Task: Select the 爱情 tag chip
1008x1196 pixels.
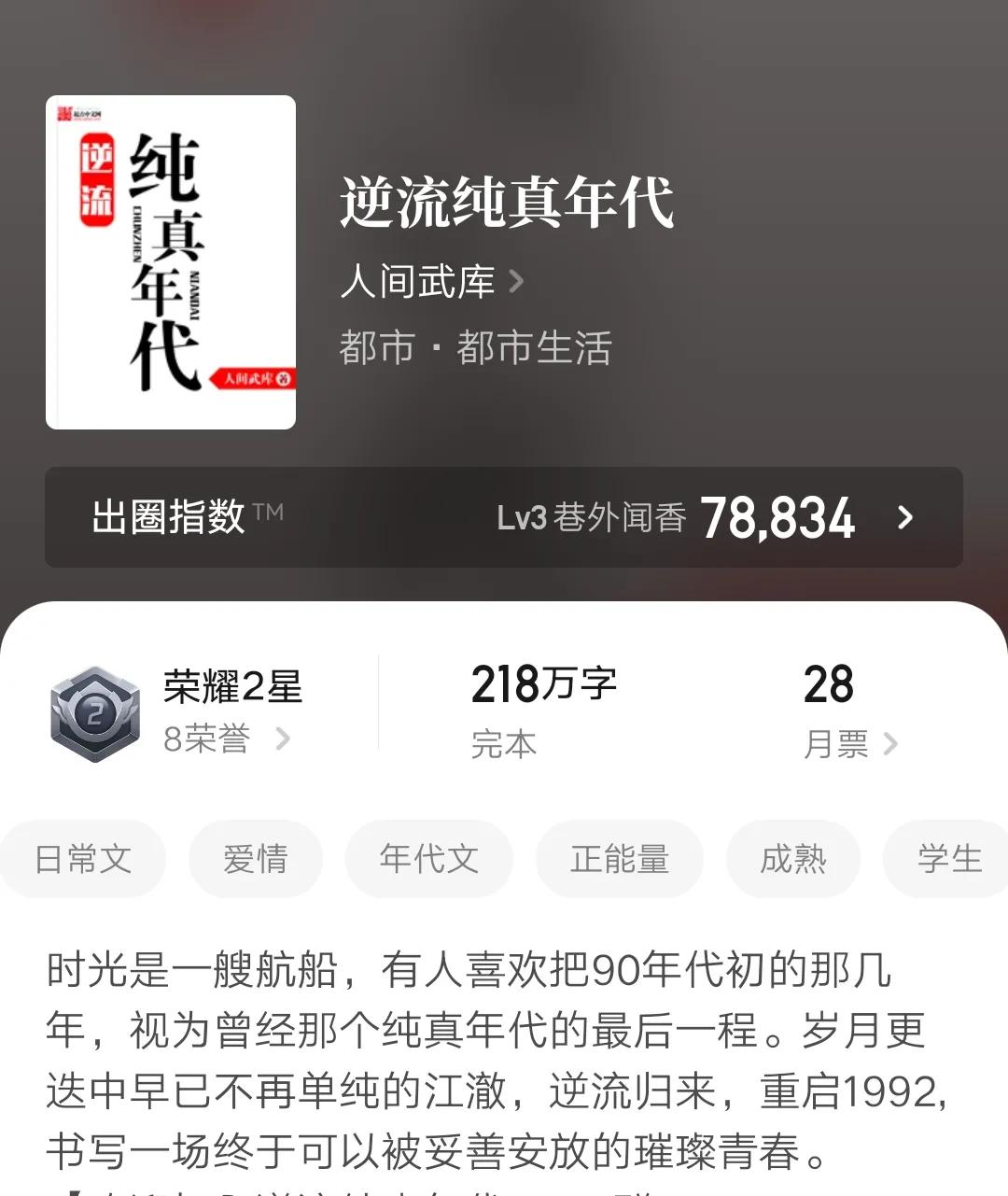Action: [x=256, y=859]
